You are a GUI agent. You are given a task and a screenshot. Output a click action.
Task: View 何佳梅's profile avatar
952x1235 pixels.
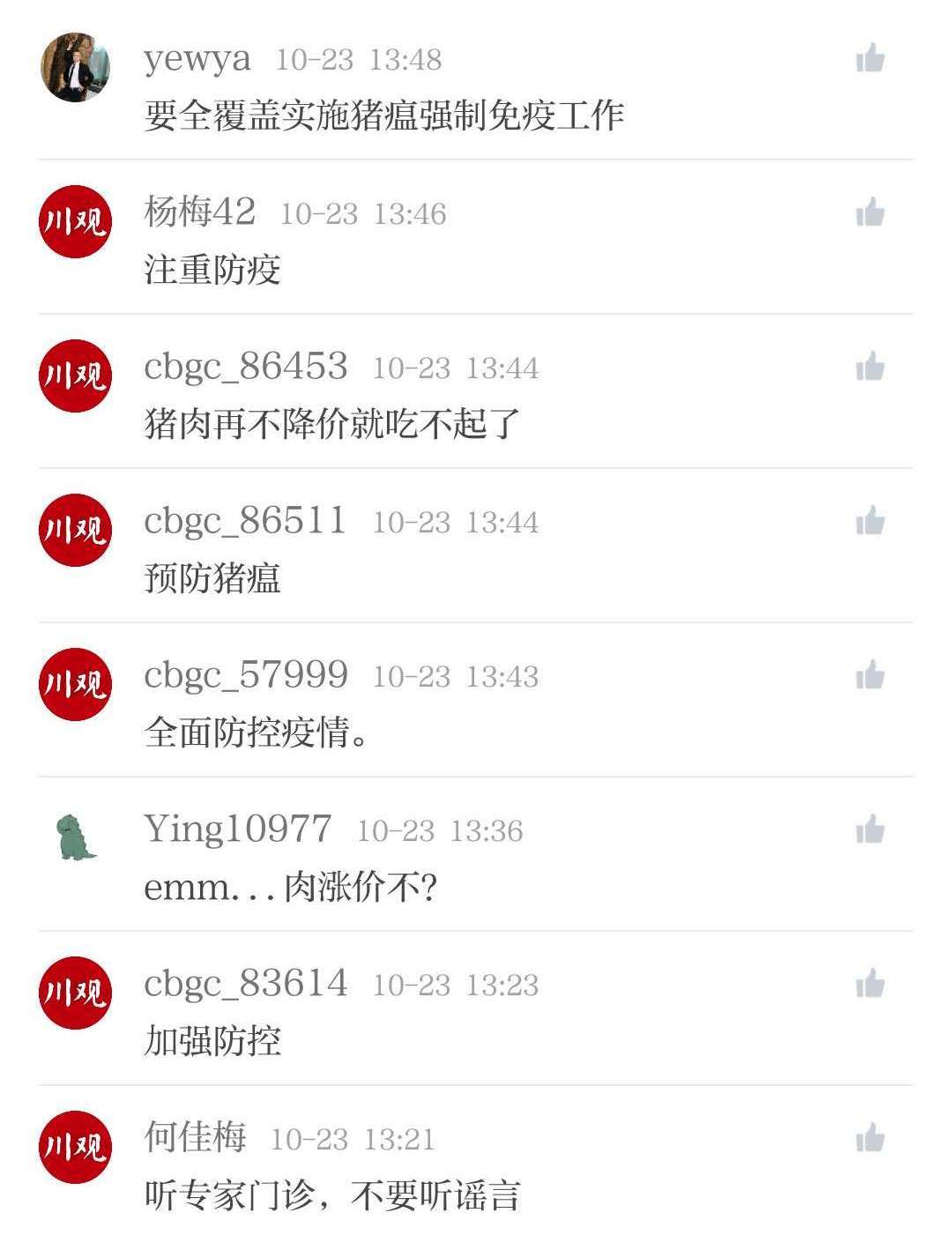pyautogui.click(x=76, y=1147)
